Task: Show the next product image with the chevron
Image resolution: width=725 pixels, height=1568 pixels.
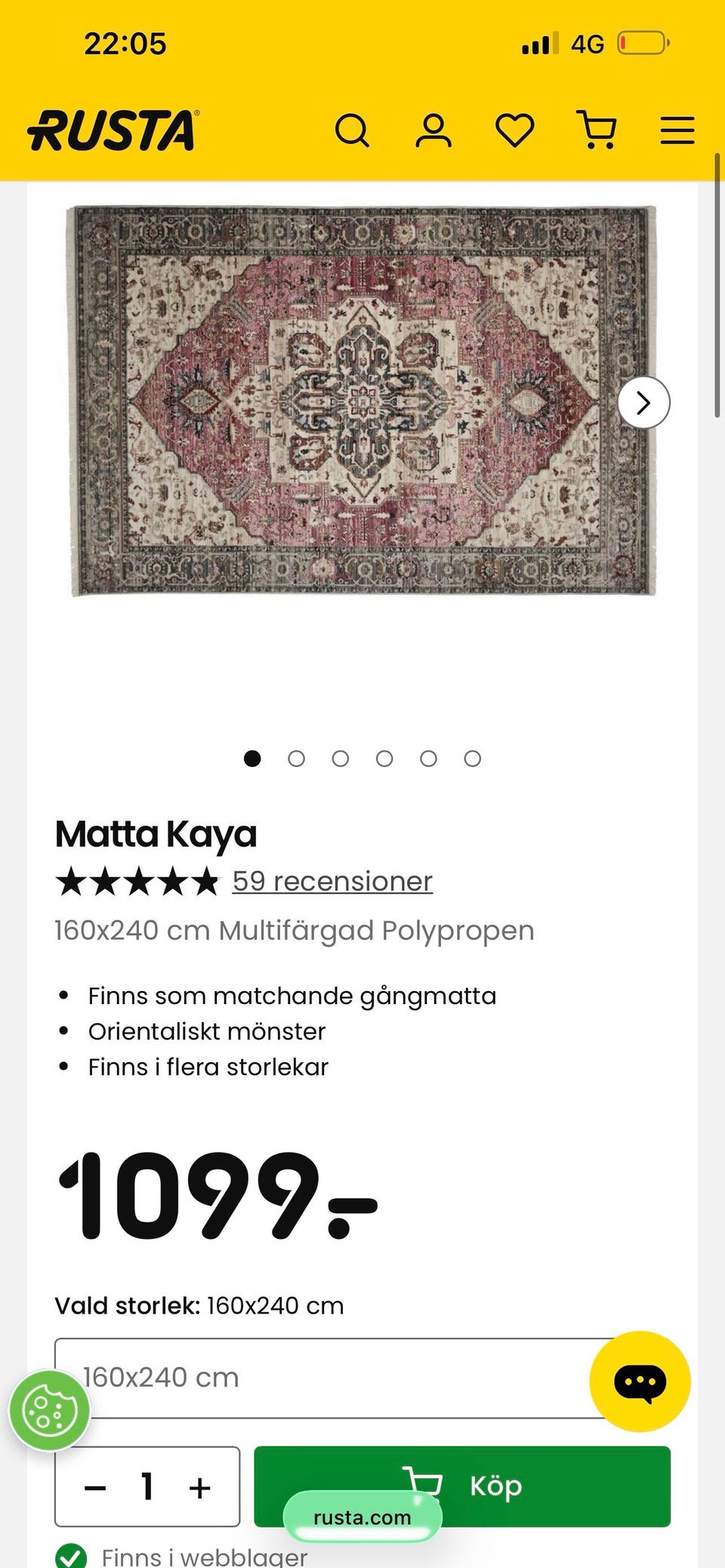Action: point(643,403)
